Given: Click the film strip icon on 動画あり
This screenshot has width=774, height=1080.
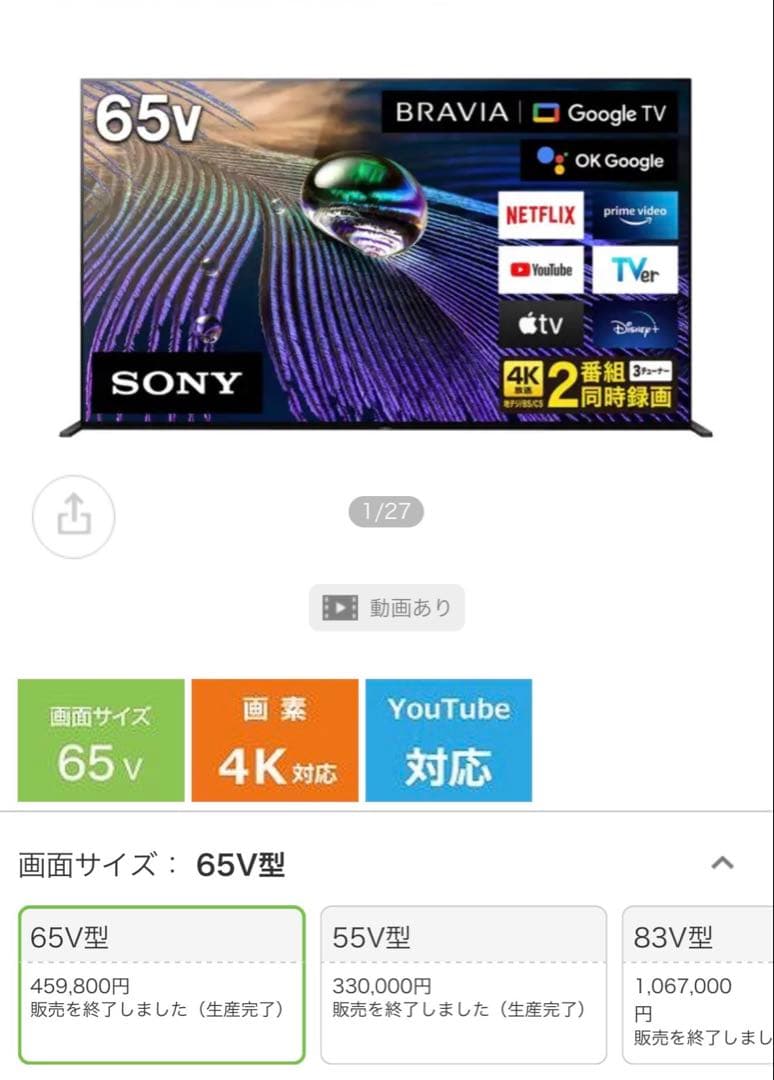Looking at the screenshot, I should [x=339, y=607].
